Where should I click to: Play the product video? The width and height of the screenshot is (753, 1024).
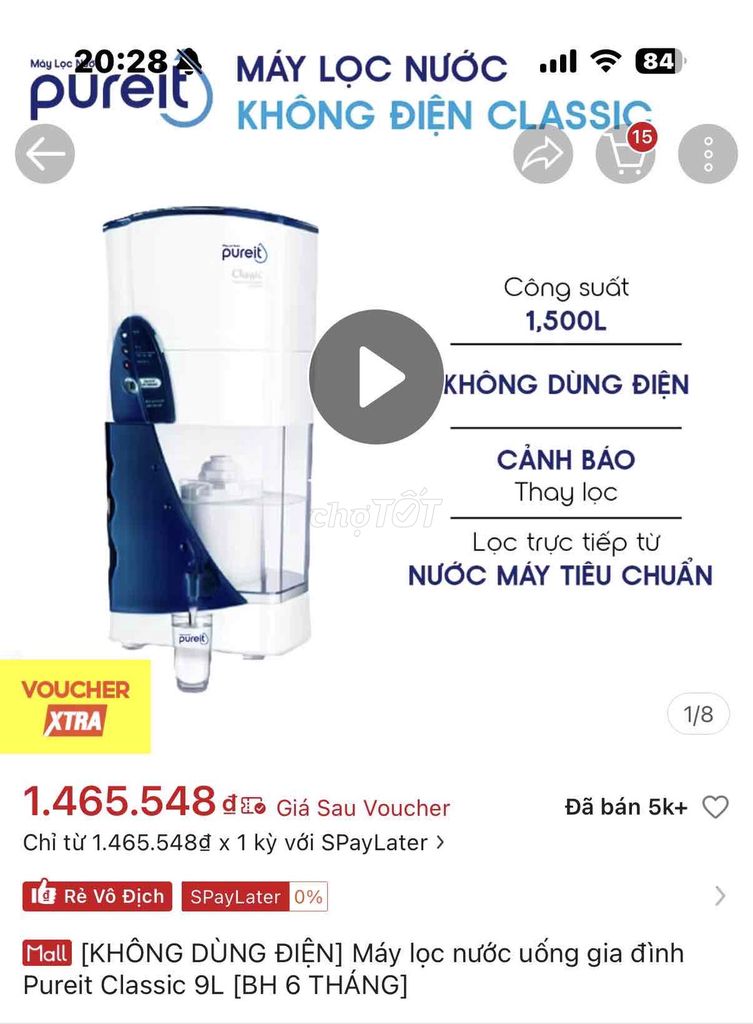376,377
